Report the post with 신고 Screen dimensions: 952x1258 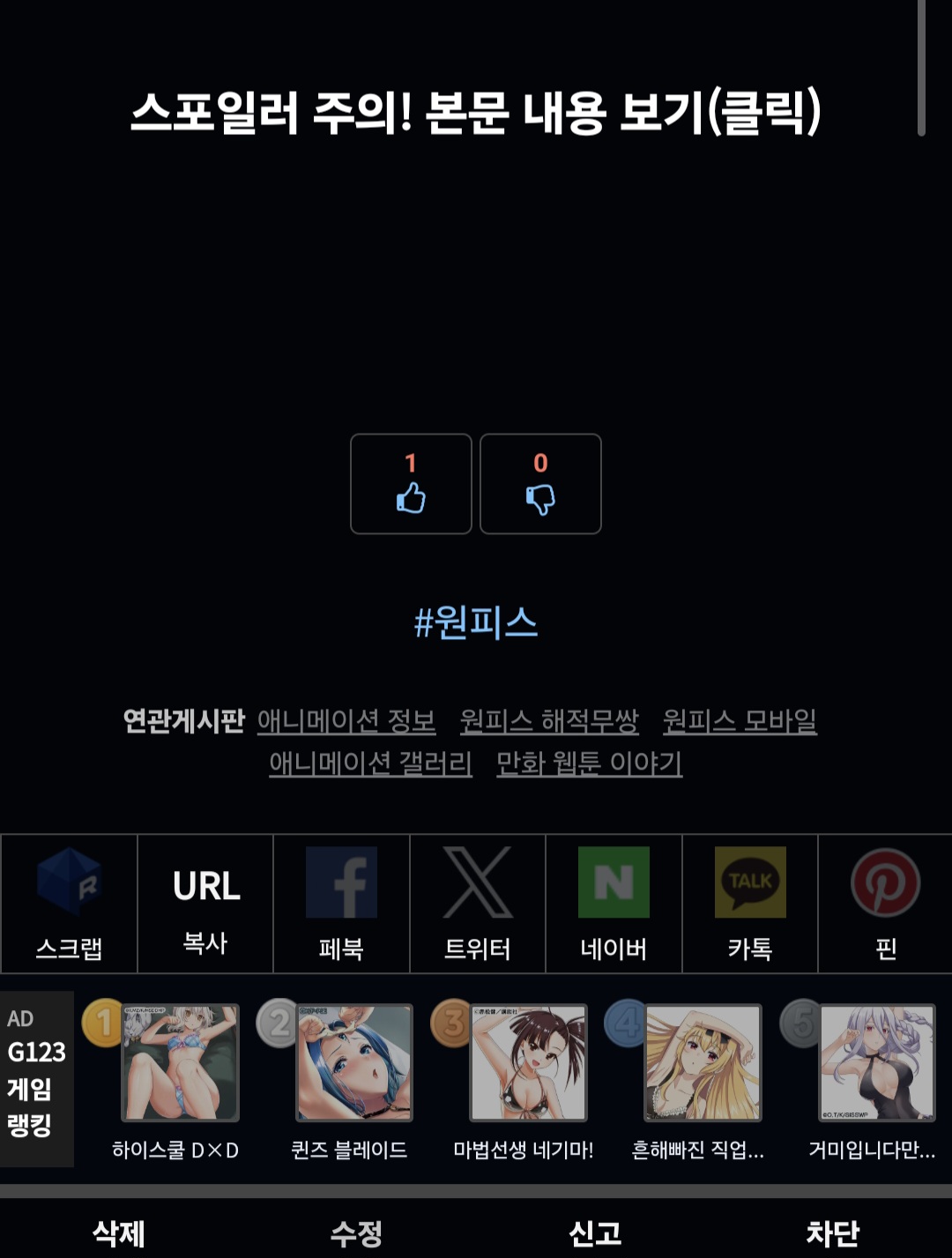pyautogui.click(x=595, y=1232)
